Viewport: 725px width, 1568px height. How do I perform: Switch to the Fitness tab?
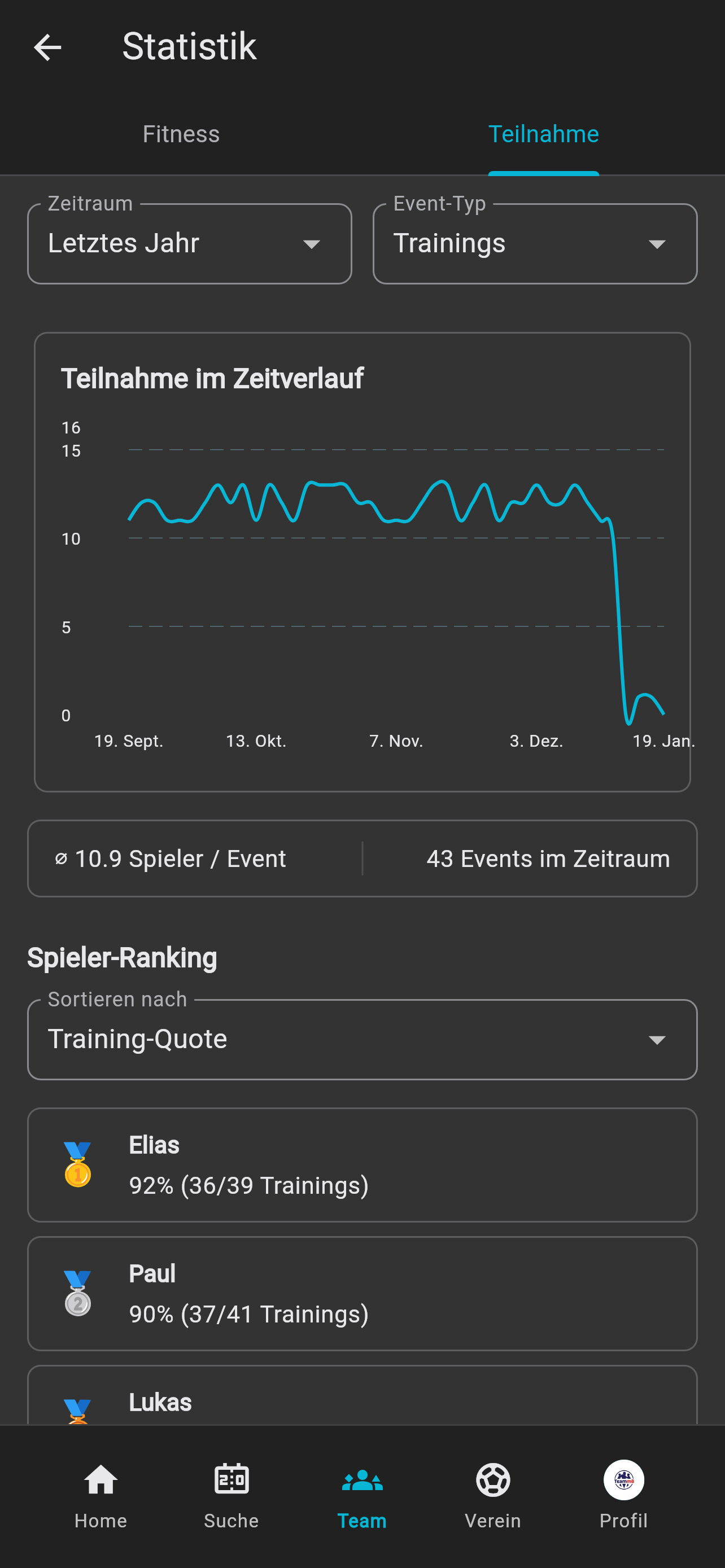point(181,134)
